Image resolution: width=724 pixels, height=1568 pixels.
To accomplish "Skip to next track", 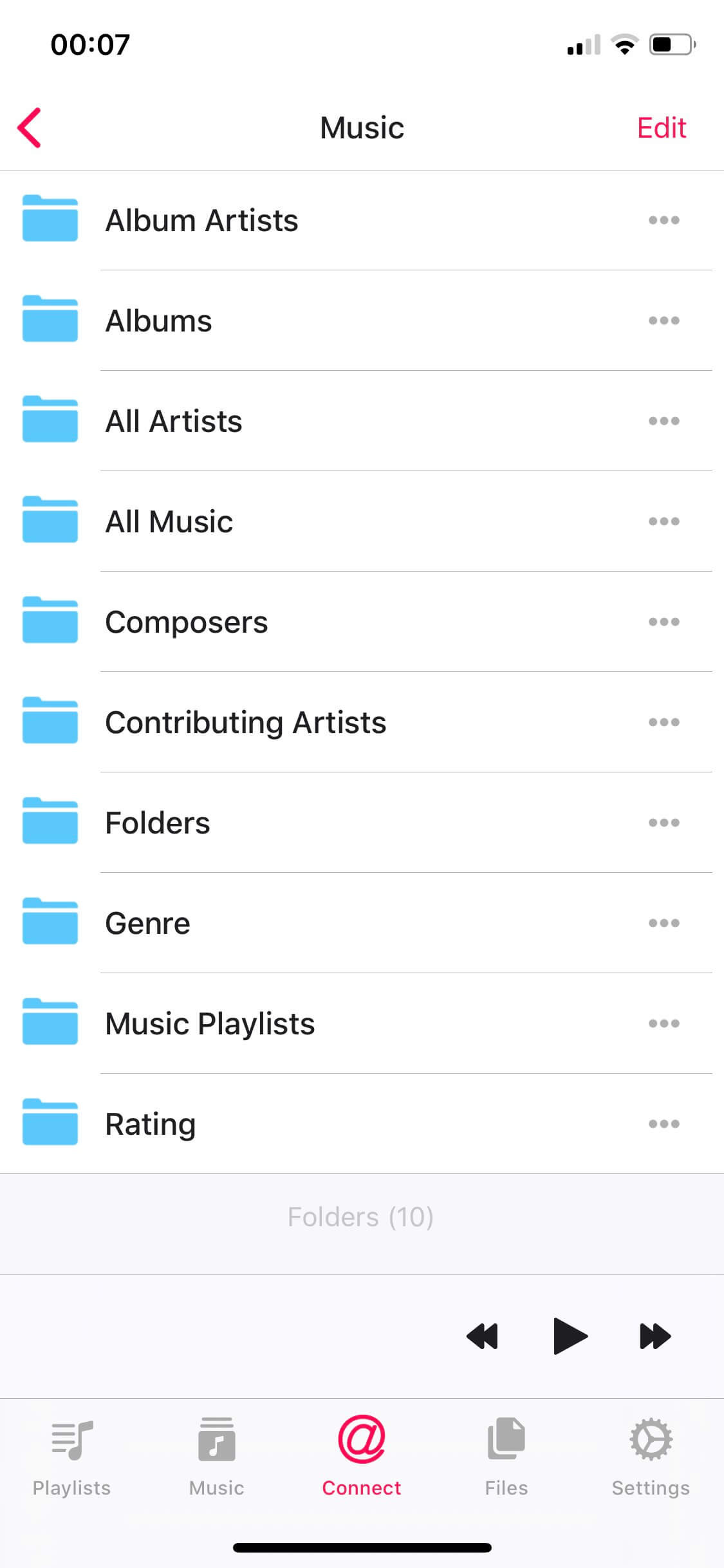I will (655, 1336).
